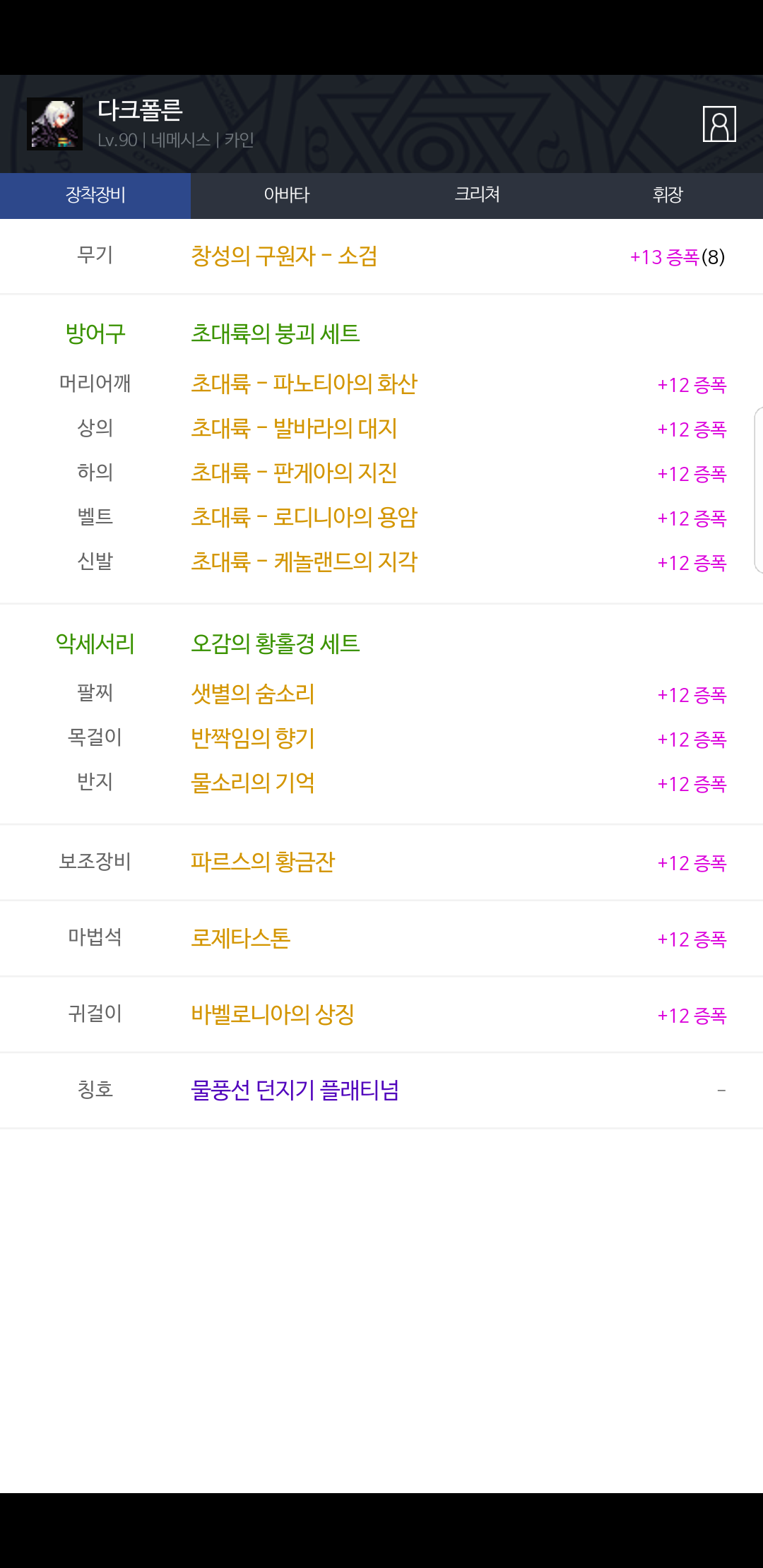
Task: Switch to the 크리쳐 tab
Action: (x=477, y=196)
